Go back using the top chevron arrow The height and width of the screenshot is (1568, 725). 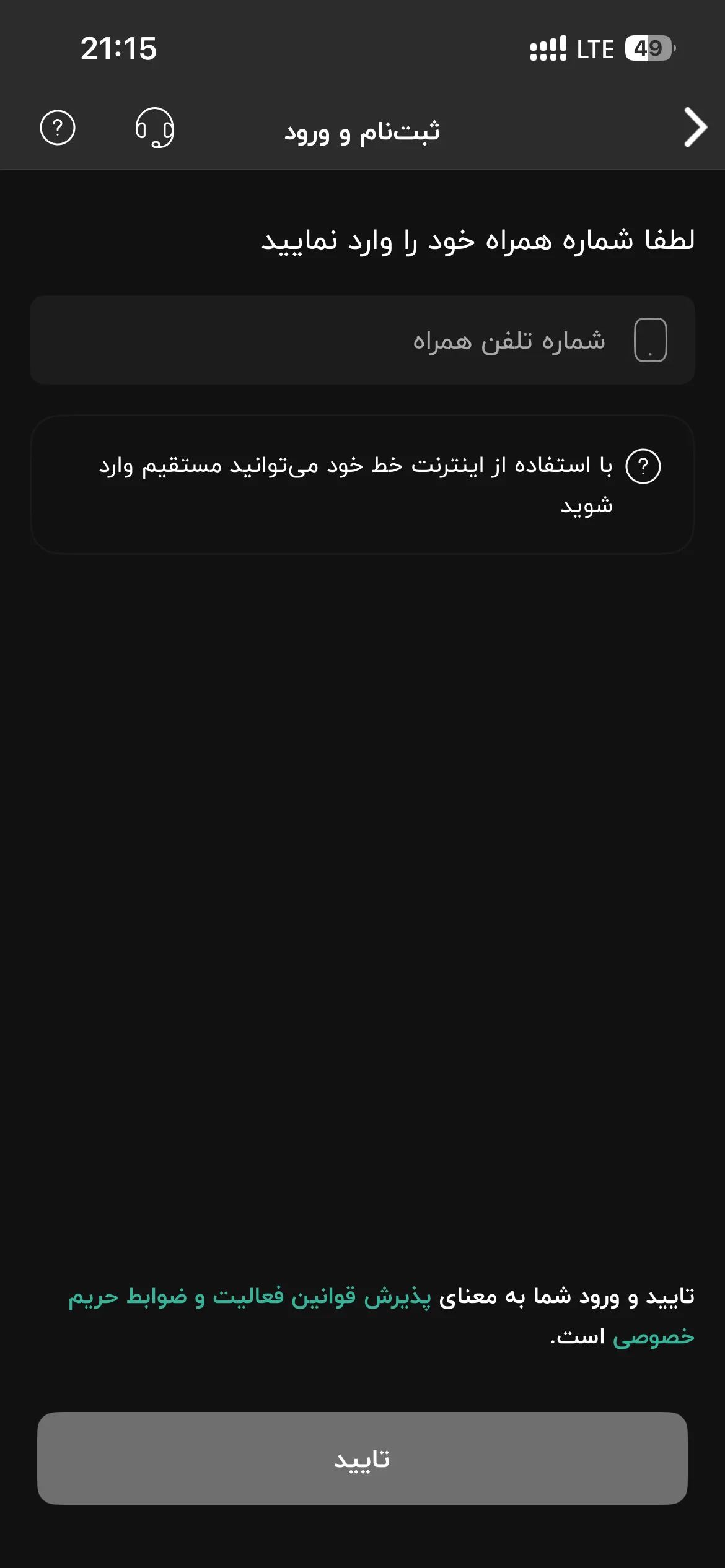click(x=695, y=128)
